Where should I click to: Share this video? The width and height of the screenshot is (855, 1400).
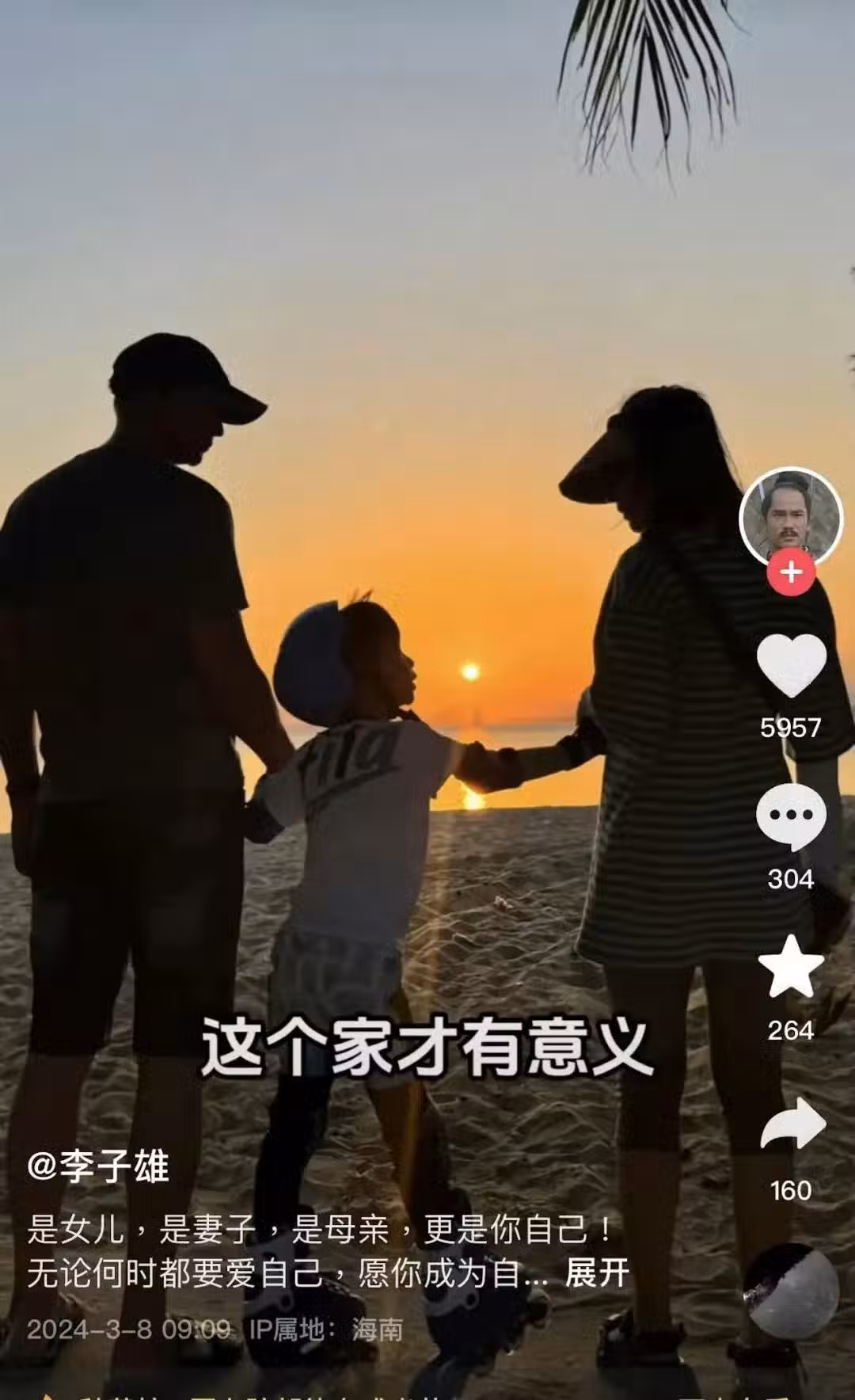pos(792,1124)
